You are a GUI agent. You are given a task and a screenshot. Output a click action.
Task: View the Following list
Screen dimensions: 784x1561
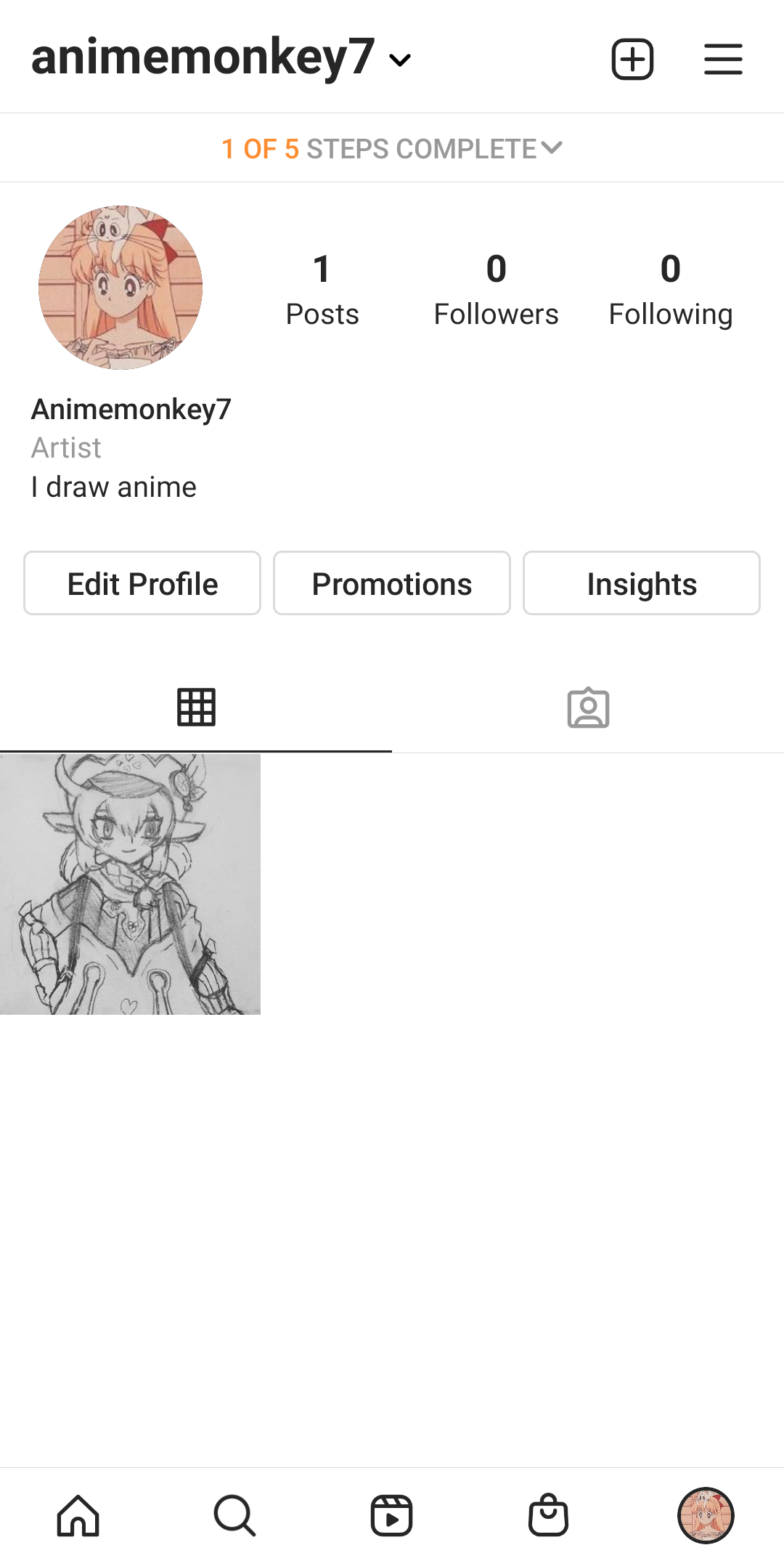[x=670, y=289]
